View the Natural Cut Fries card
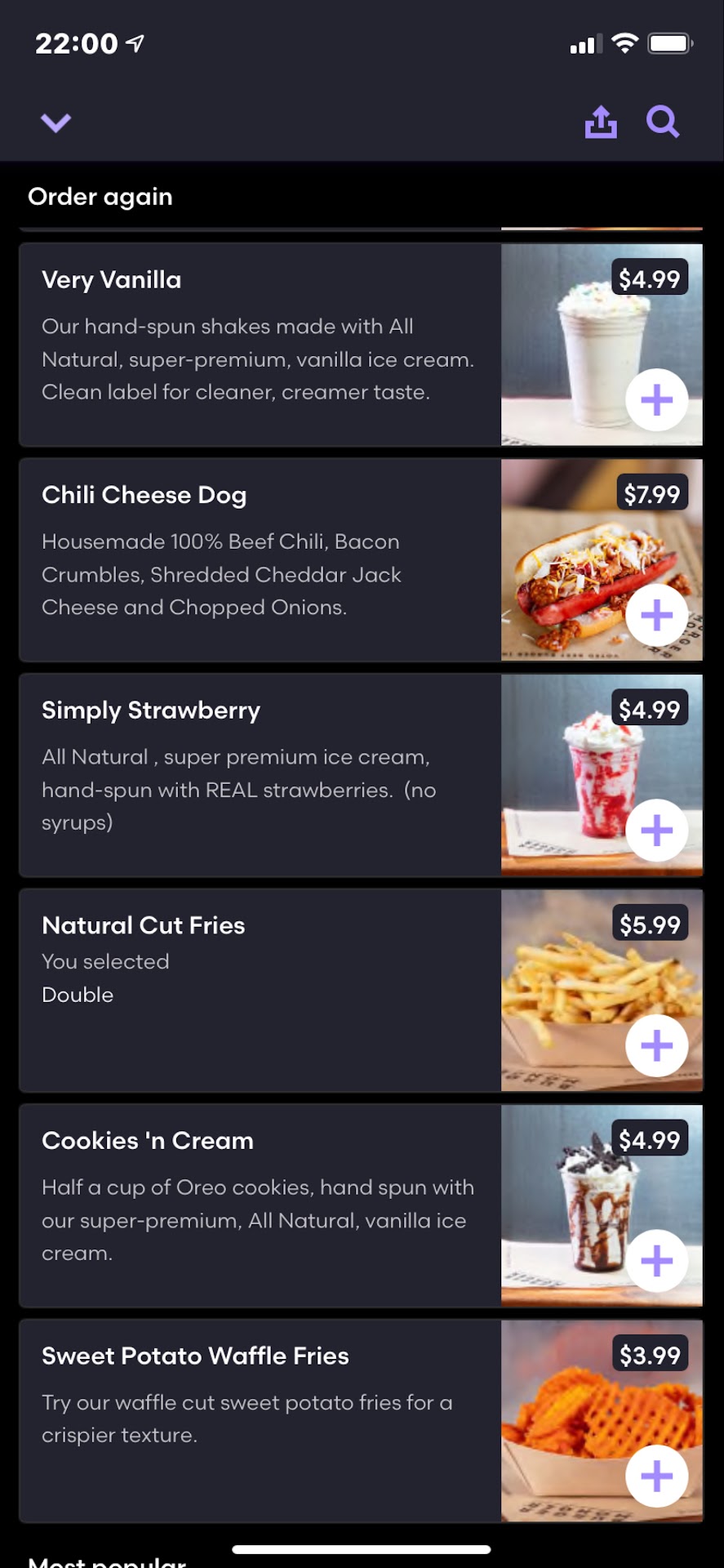Image resolution: width=724 pixels, height=1568 pixels. (260, 990)
